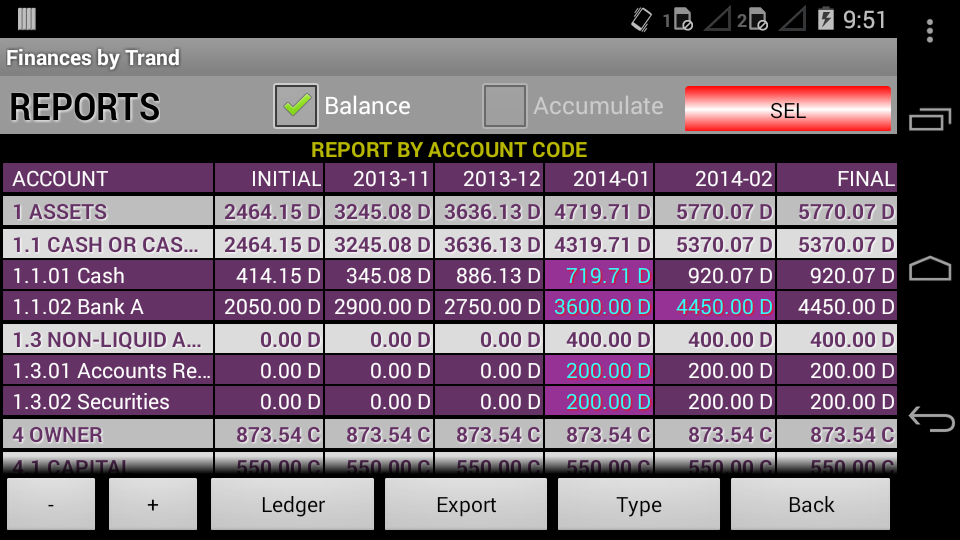
Task: Select the 1.3.02 Securities account row
Action: tap(108, 402)
